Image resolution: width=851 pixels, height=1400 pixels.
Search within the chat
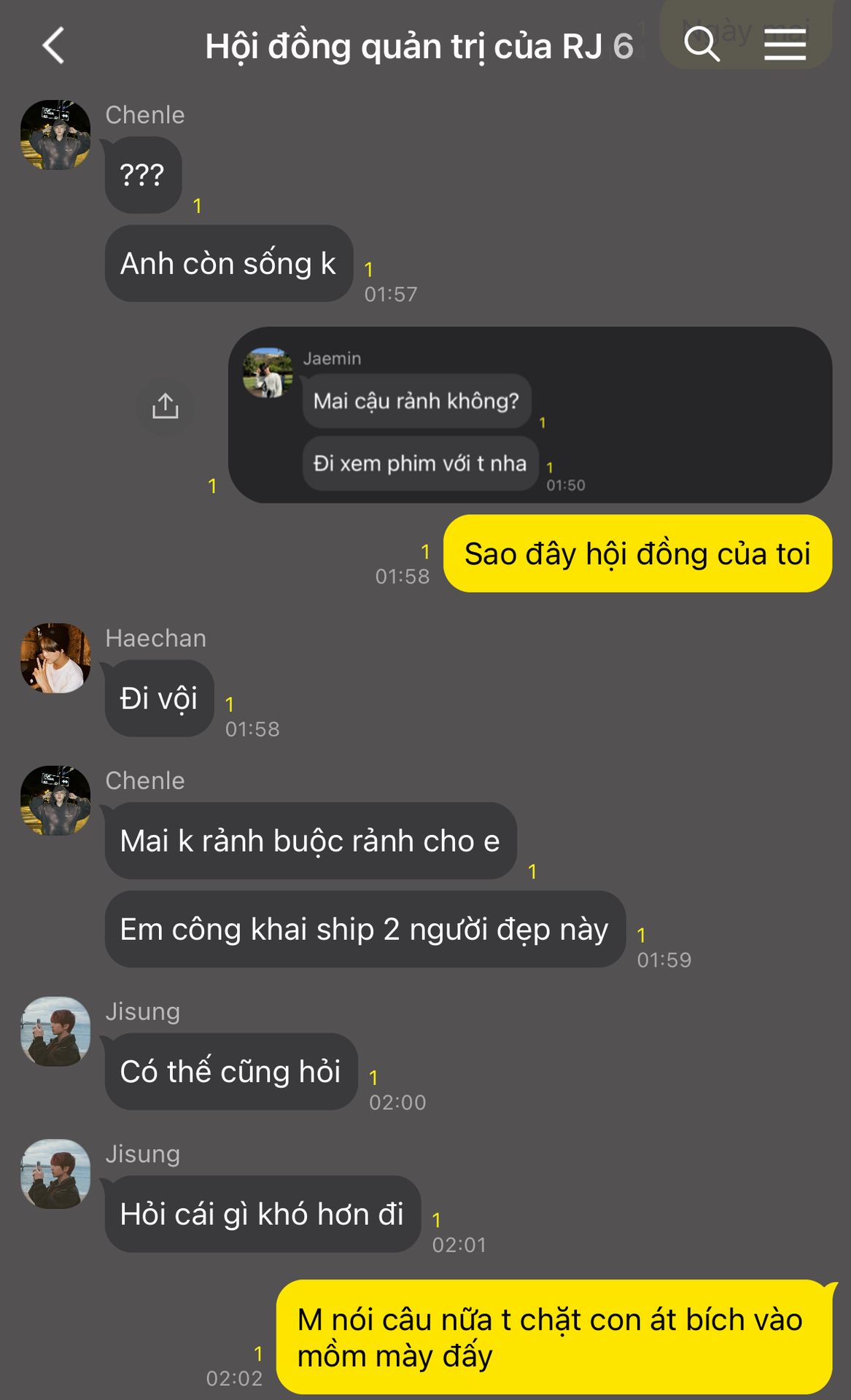tap(702, 44)
